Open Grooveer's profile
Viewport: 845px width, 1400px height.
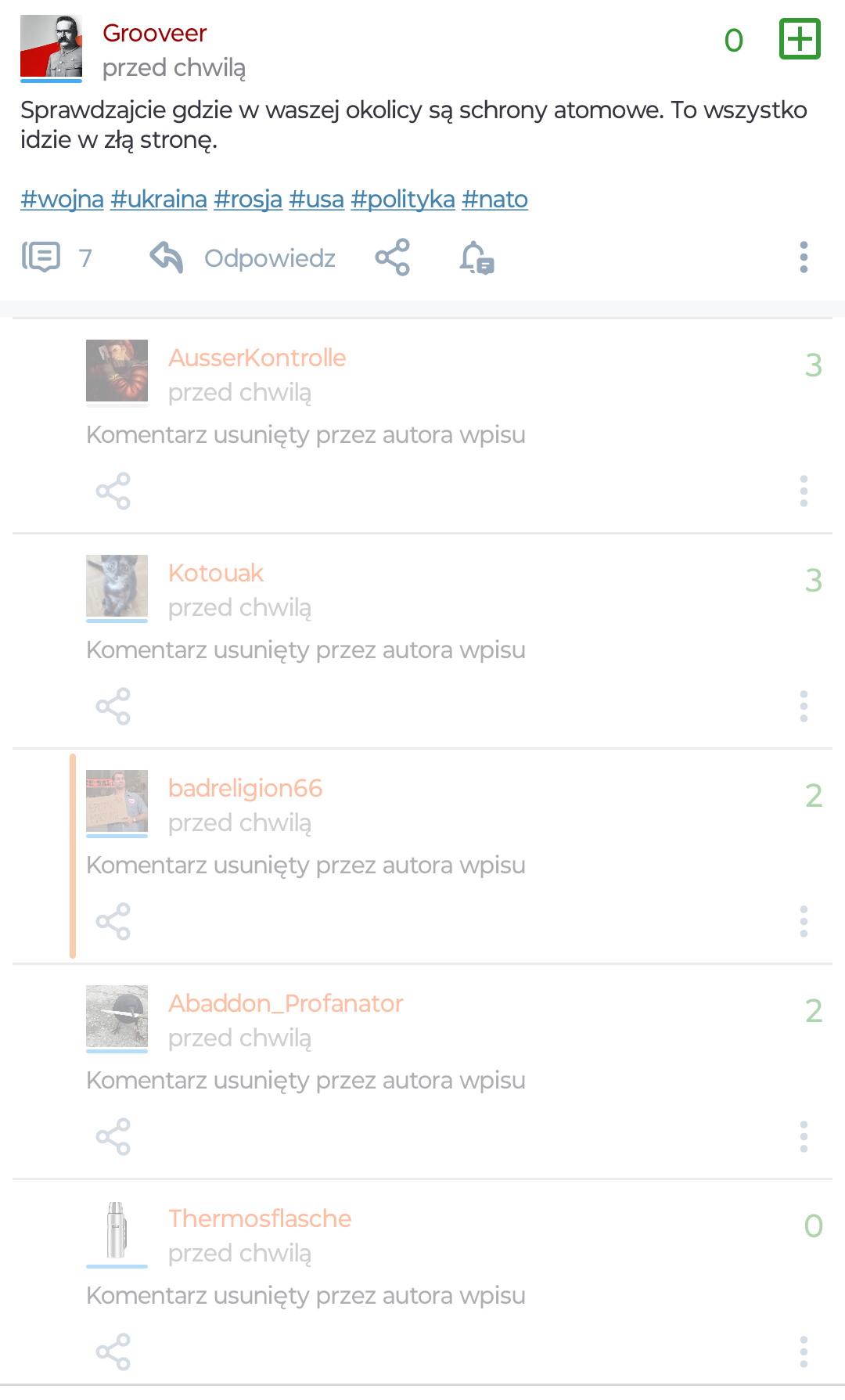click(x=154, y=34)
